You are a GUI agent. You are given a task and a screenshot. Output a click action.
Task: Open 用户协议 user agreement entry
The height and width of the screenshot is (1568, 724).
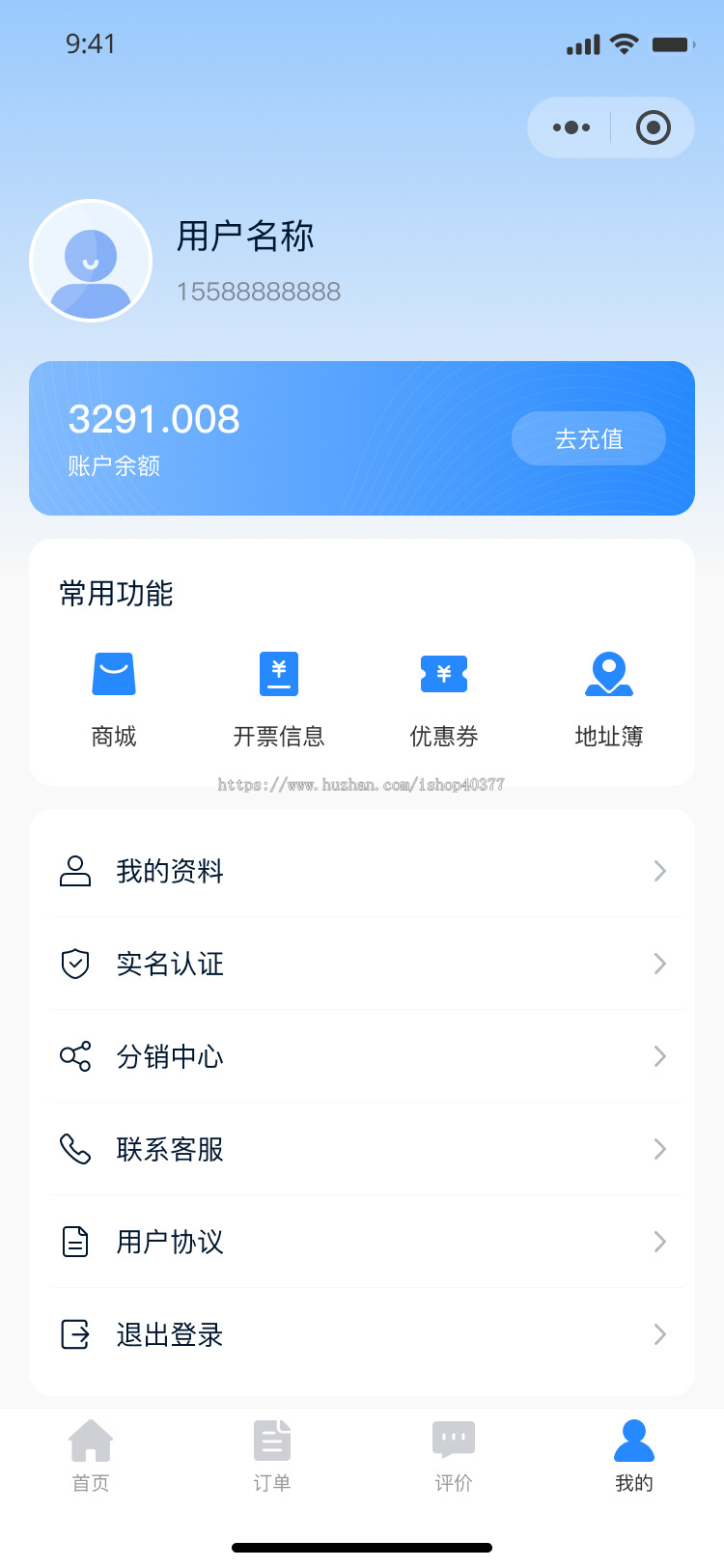(x=362, y=1243)
